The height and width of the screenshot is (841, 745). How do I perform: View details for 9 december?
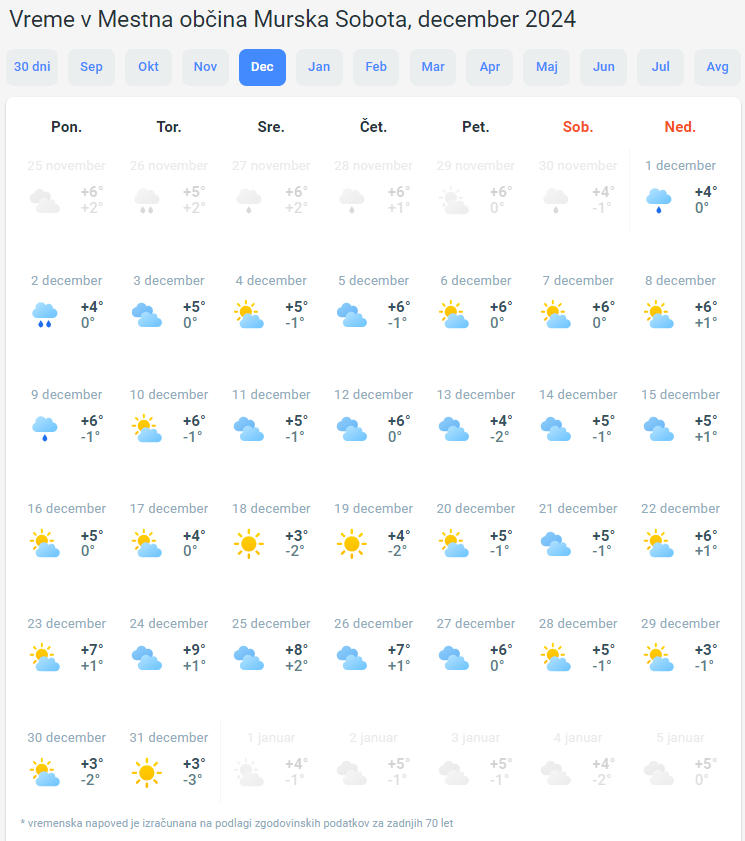coord(66,419)
